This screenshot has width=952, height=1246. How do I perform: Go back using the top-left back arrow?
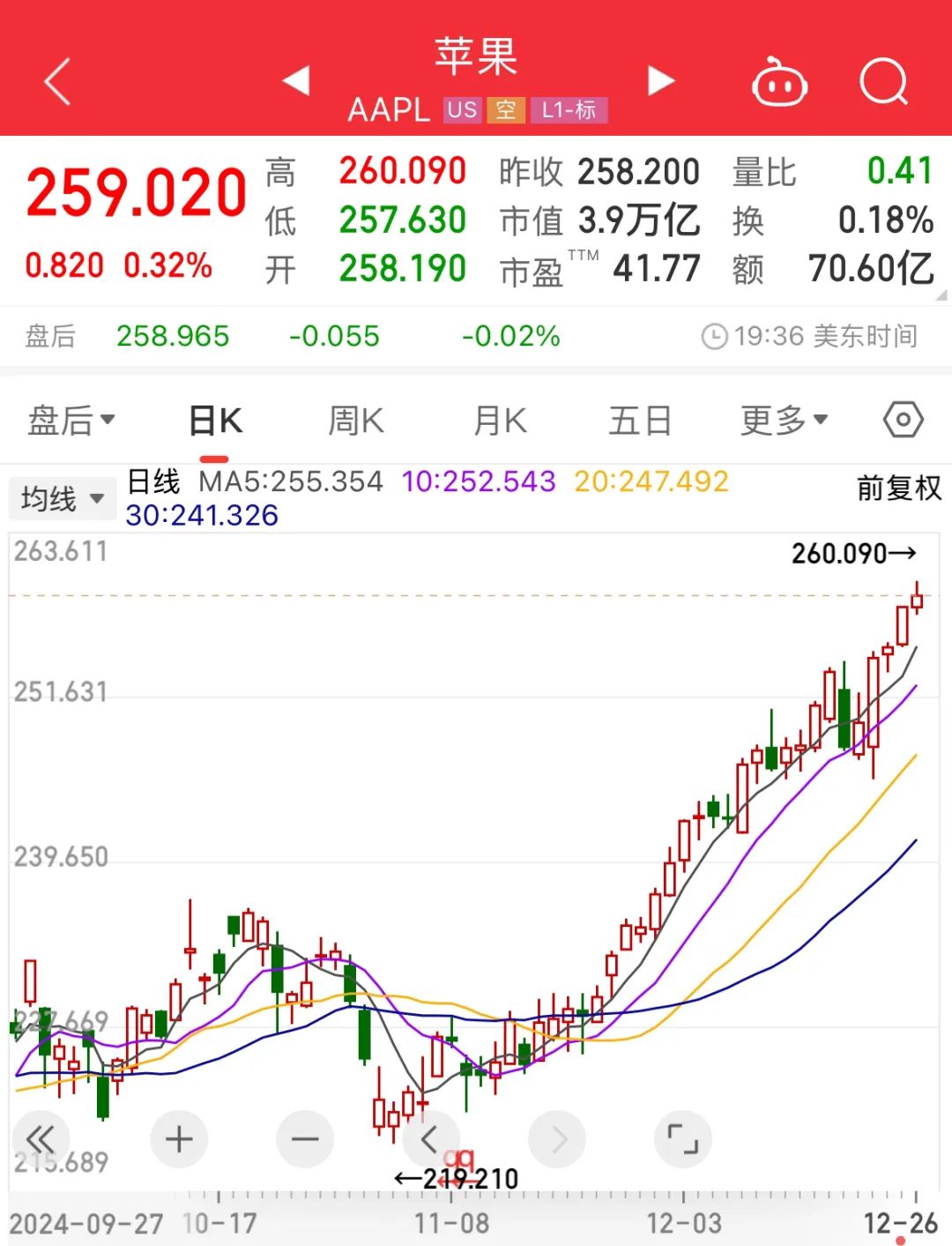55,80
